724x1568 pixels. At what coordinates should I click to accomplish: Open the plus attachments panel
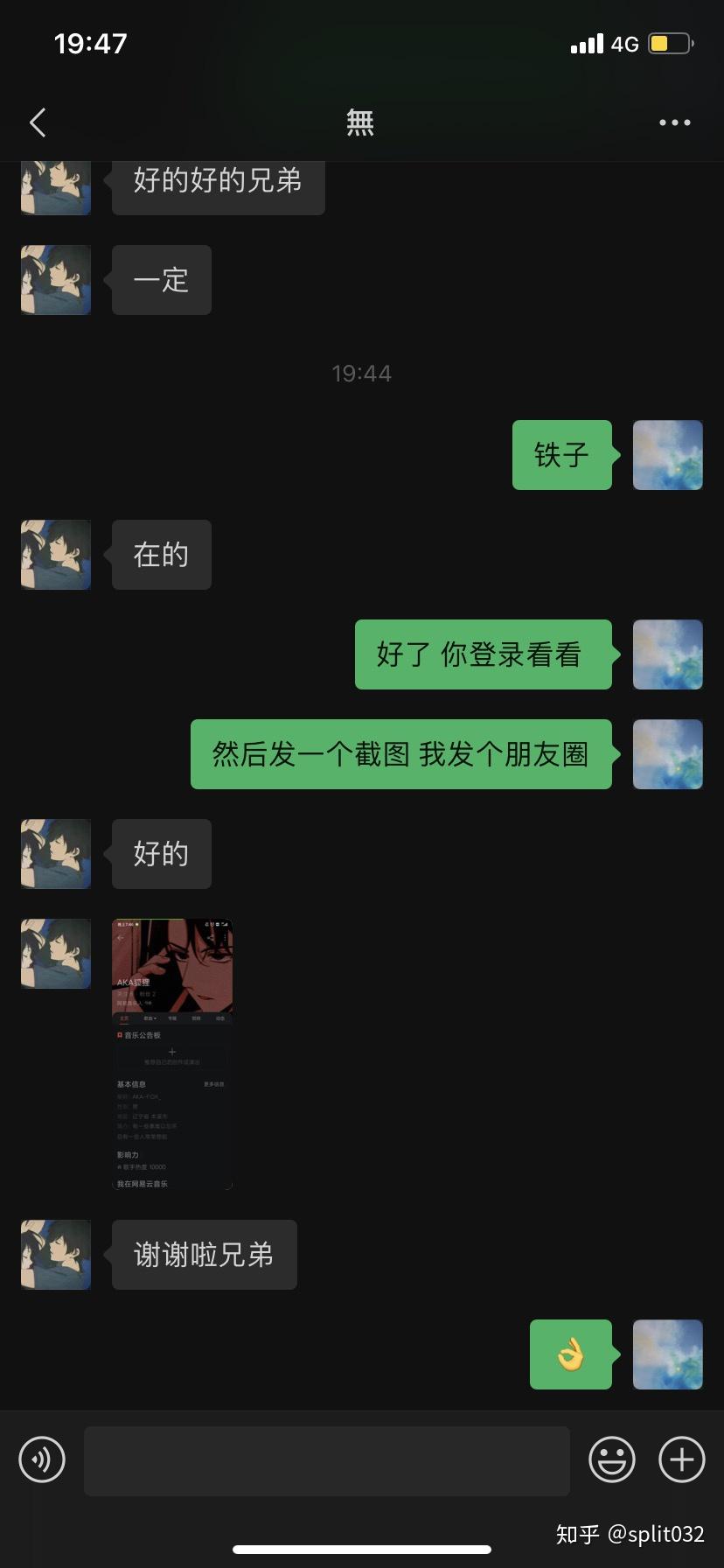click(x=681, y=1459)
